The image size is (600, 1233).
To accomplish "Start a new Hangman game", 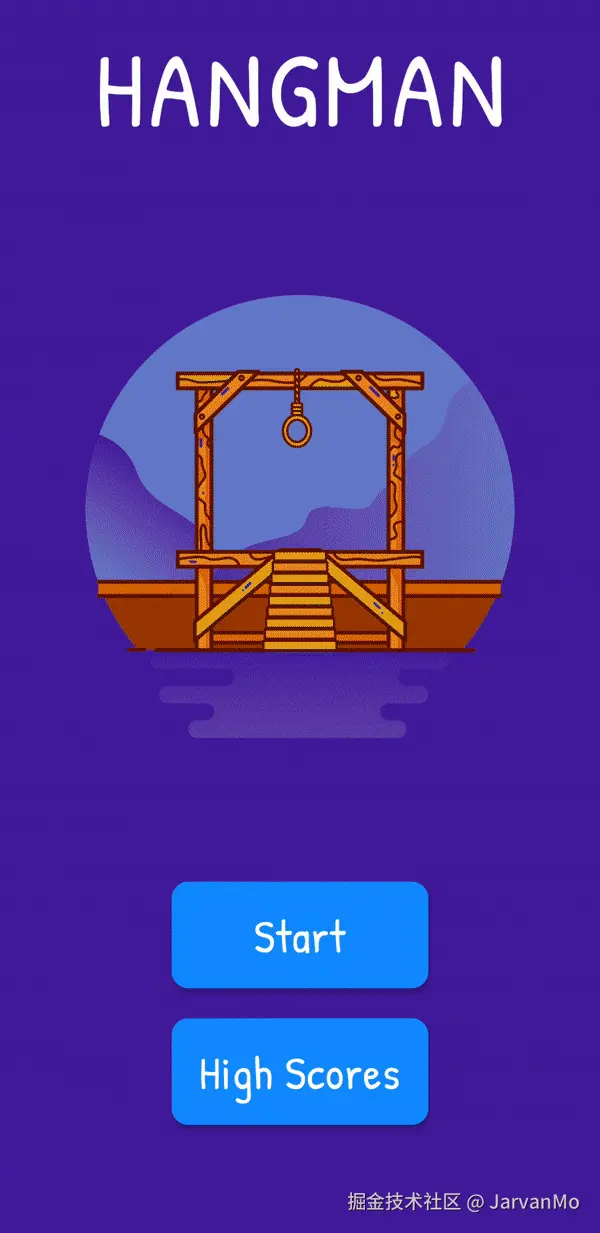I will 300,935.
